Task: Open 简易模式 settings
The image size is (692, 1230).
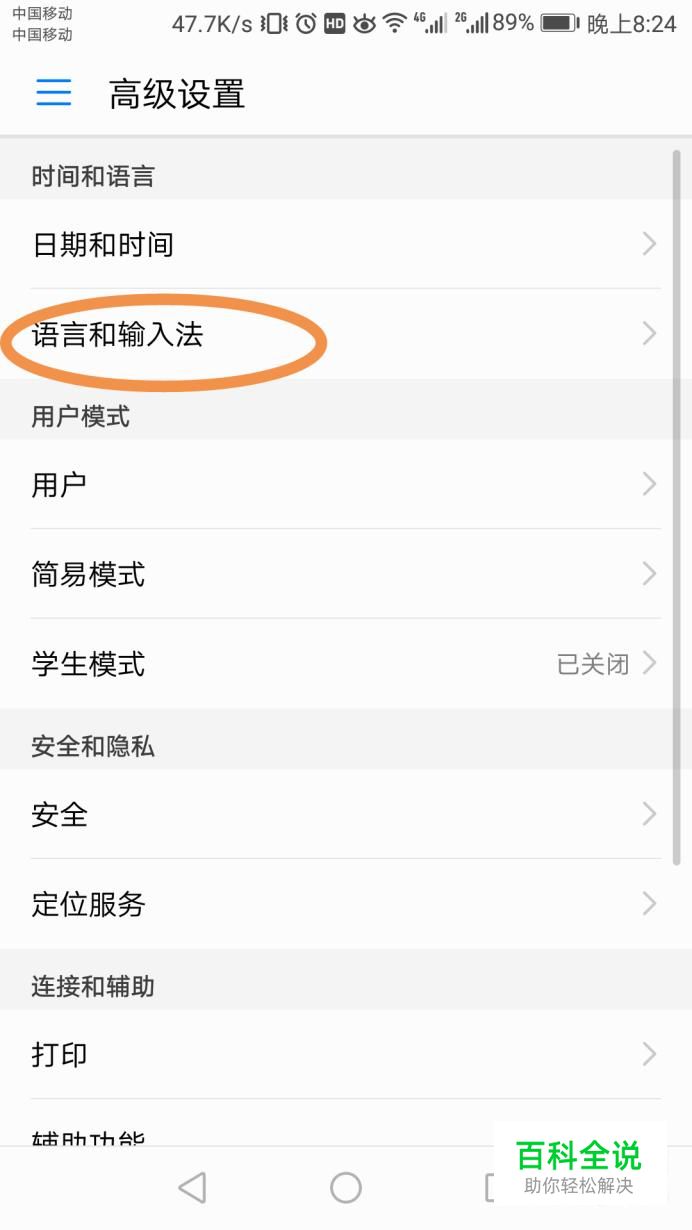Action: click(346, 574)
